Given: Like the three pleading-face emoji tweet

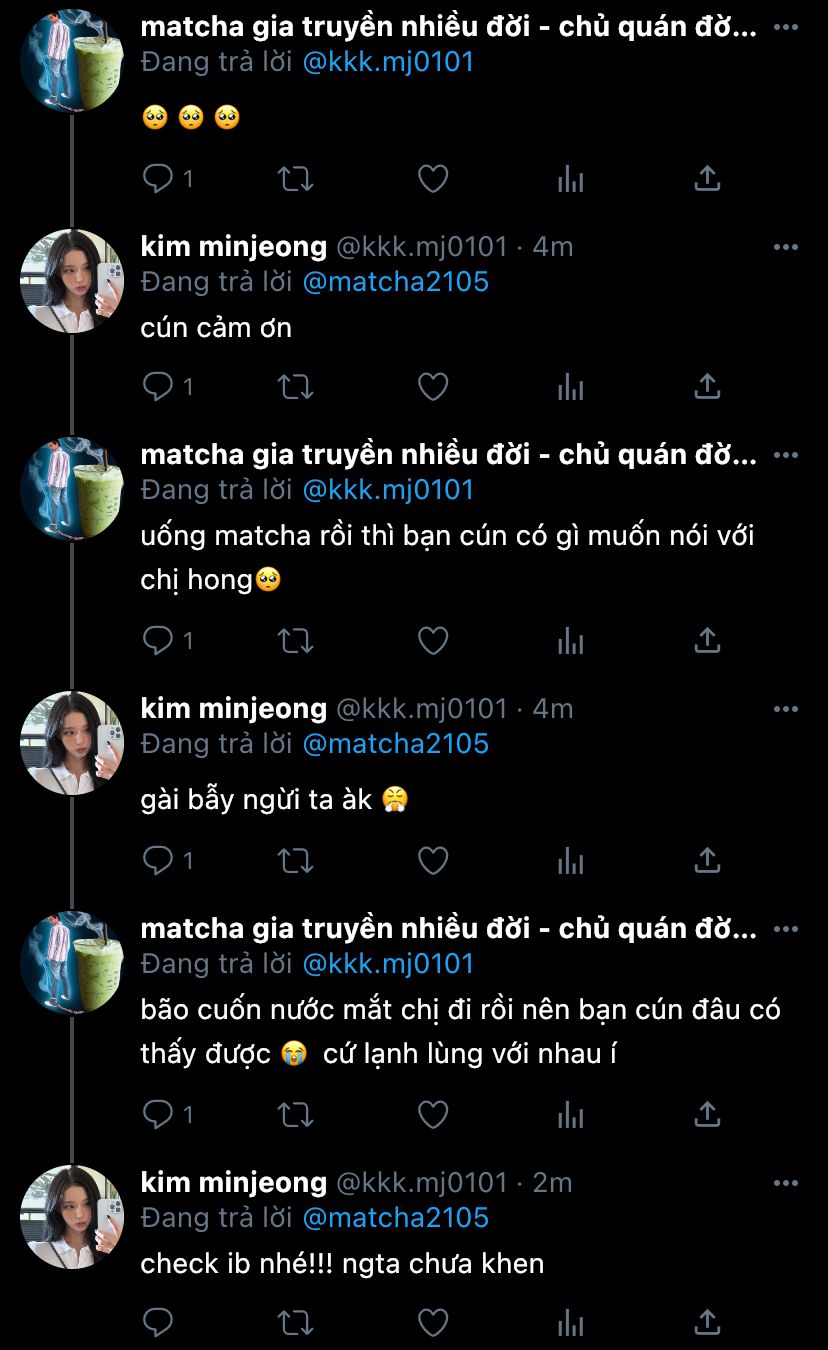Looking at the screenshot, I should tap(432, 179).
